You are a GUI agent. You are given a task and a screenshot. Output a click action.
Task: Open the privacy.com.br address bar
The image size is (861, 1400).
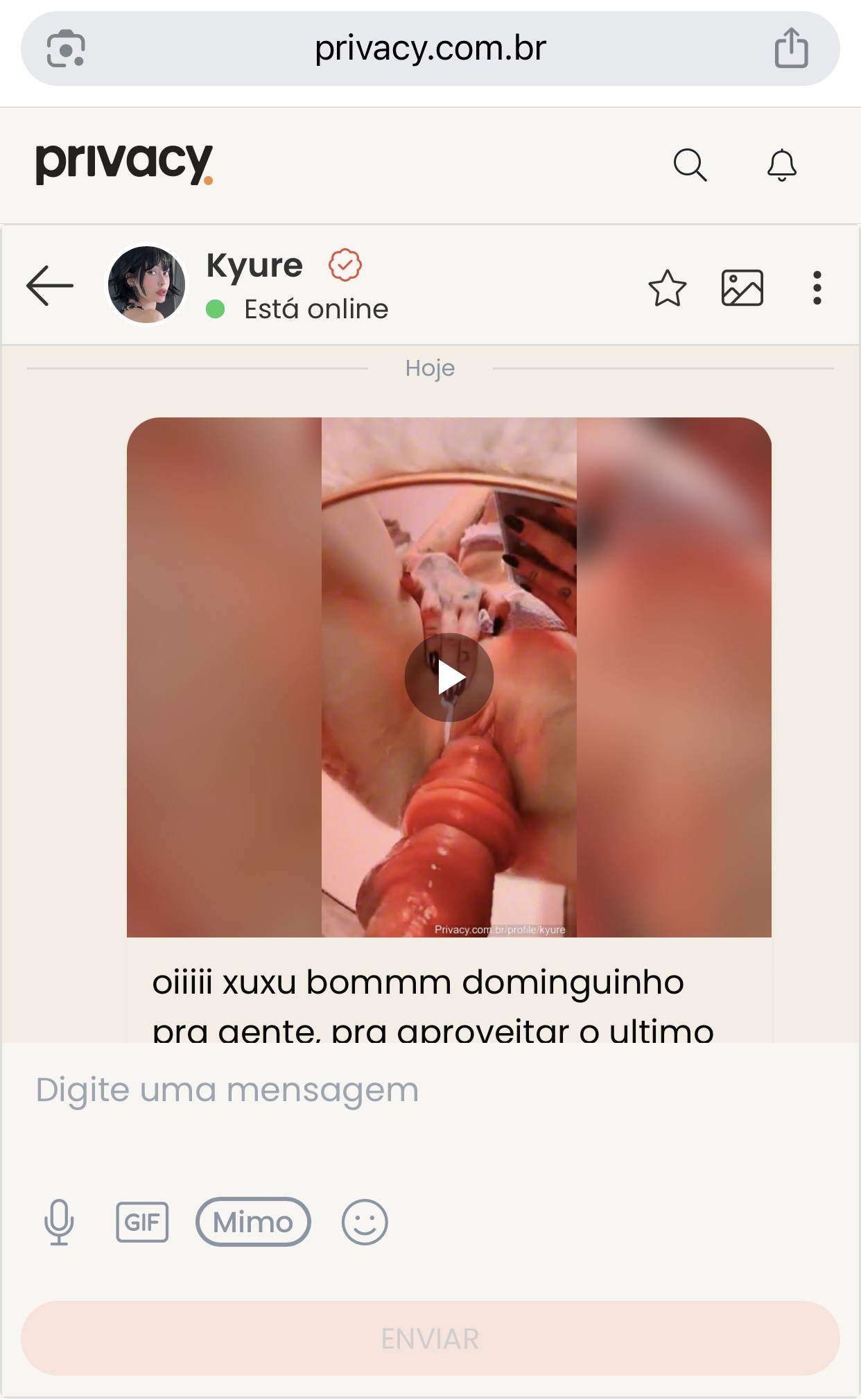[430, 49]
